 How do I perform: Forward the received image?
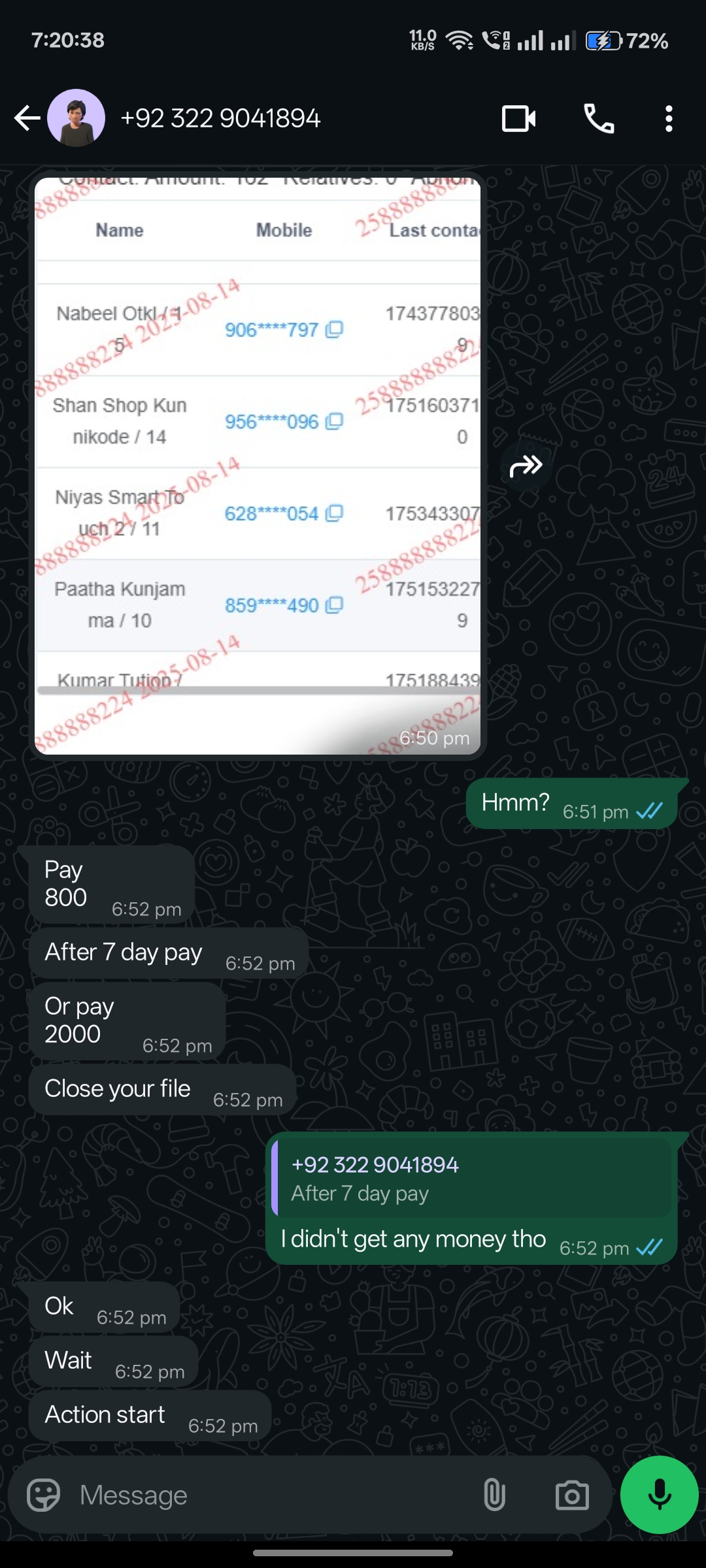[x=526, y=466]
